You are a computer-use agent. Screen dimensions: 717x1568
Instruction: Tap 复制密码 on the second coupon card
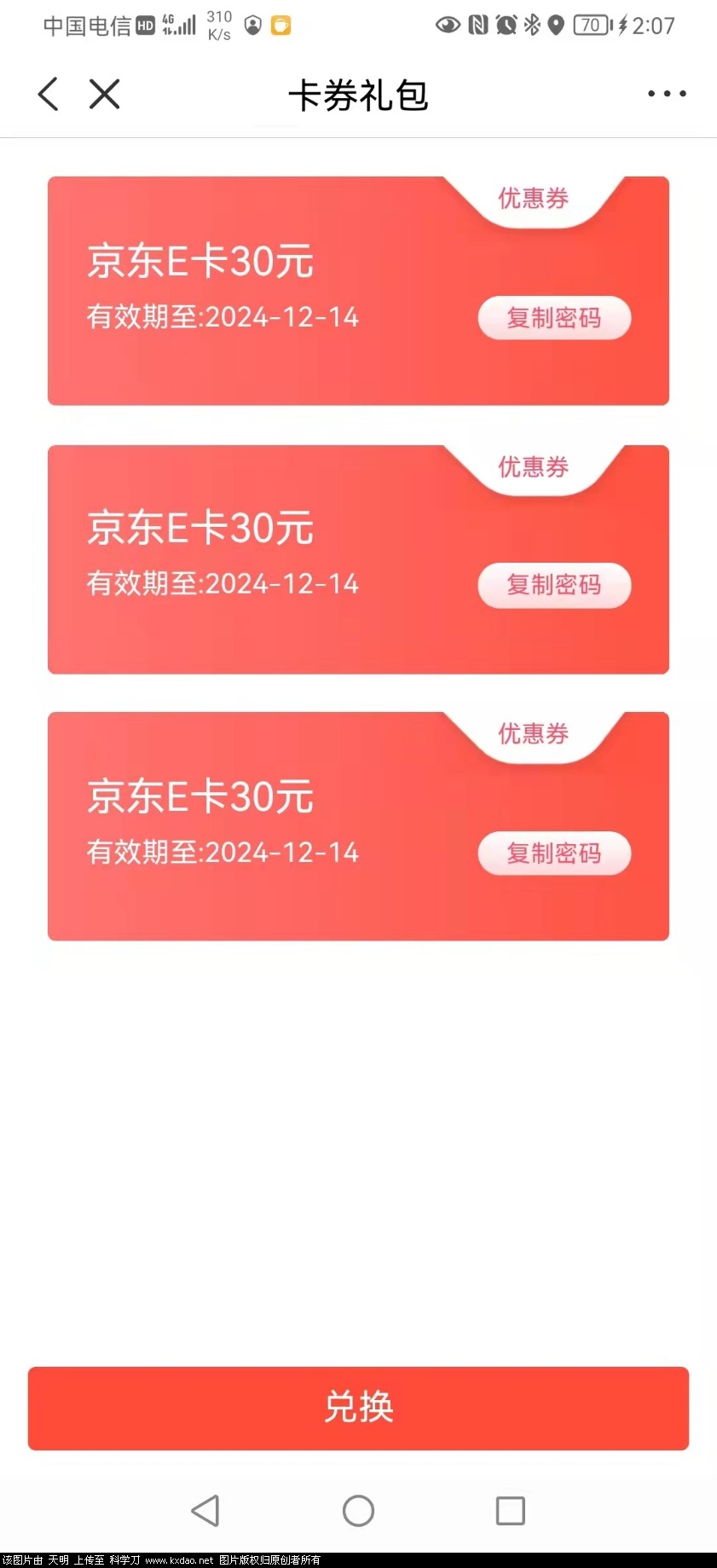pyautogui.click(x=554, y=586)
